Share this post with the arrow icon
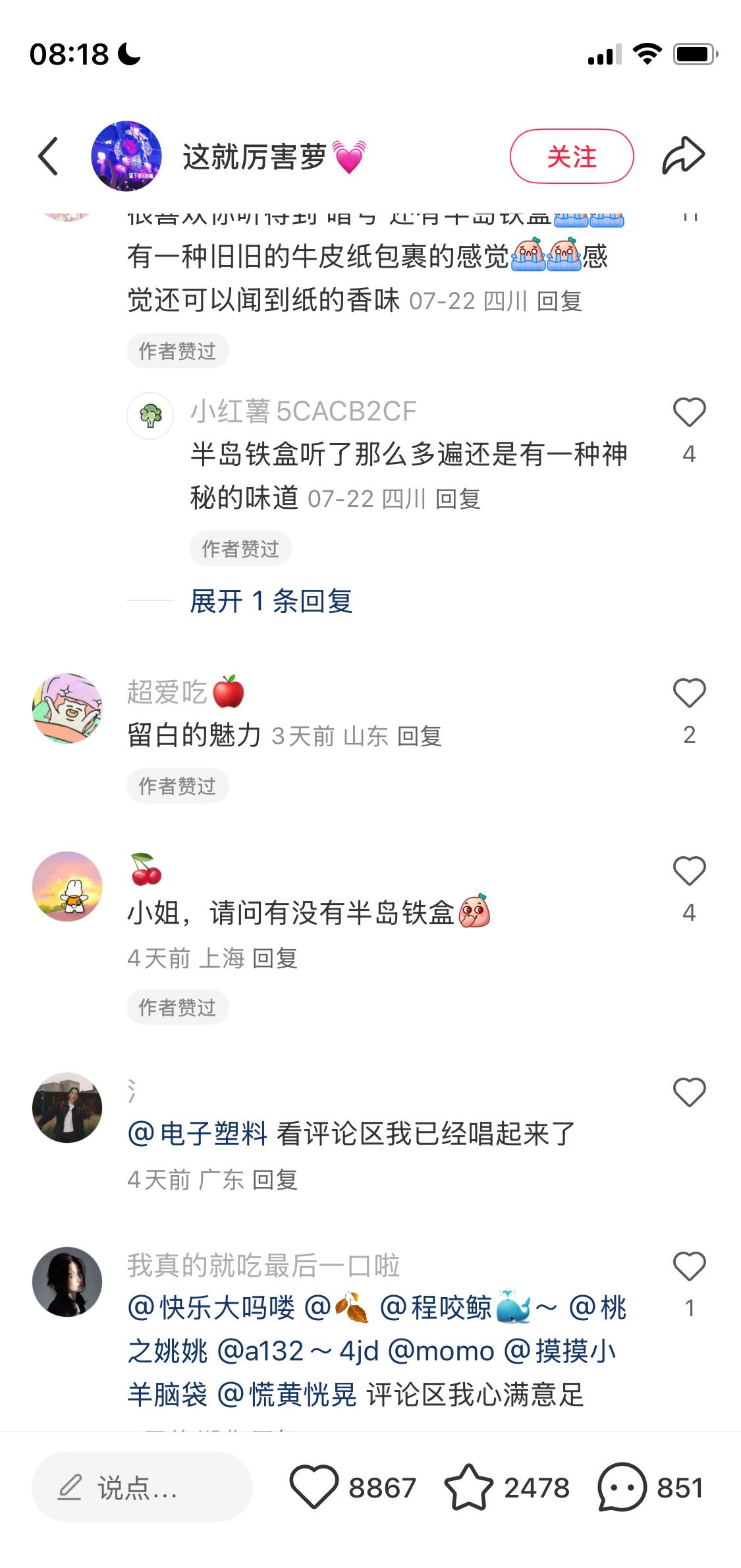Image resolution: width=741 pixels, height=1568 pixels. tap(683, 156)
